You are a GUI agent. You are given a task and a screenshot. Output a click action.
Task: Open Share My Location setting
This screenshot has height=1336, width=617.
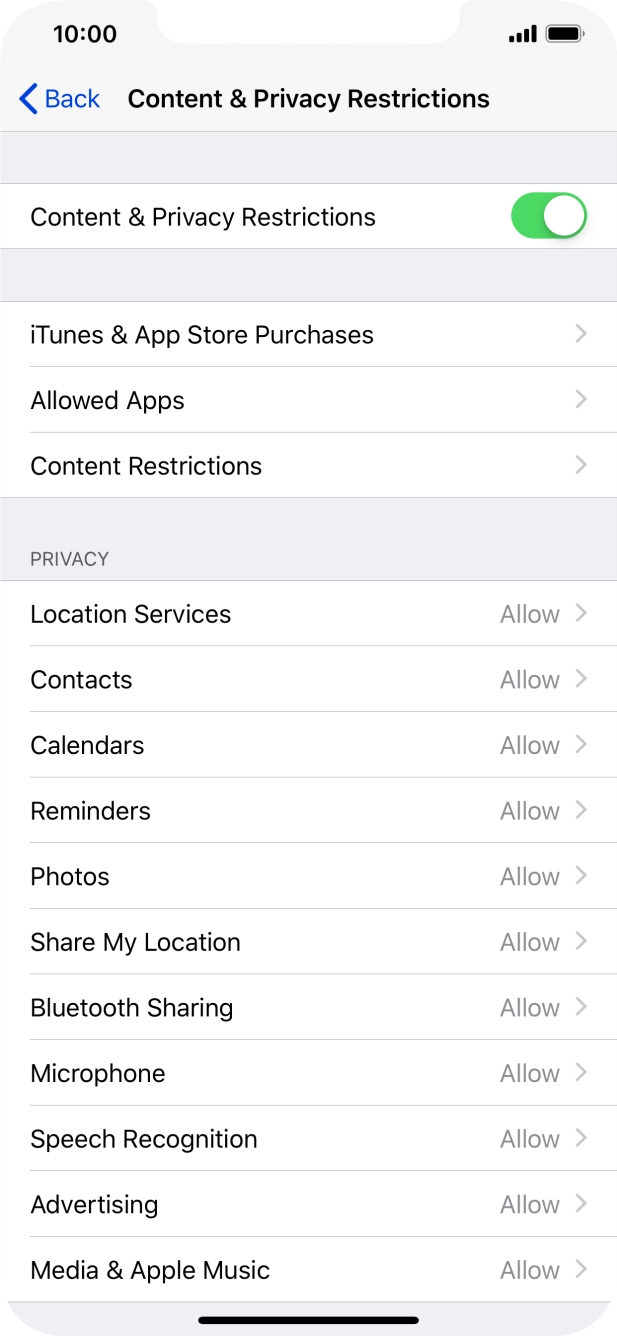308,942
